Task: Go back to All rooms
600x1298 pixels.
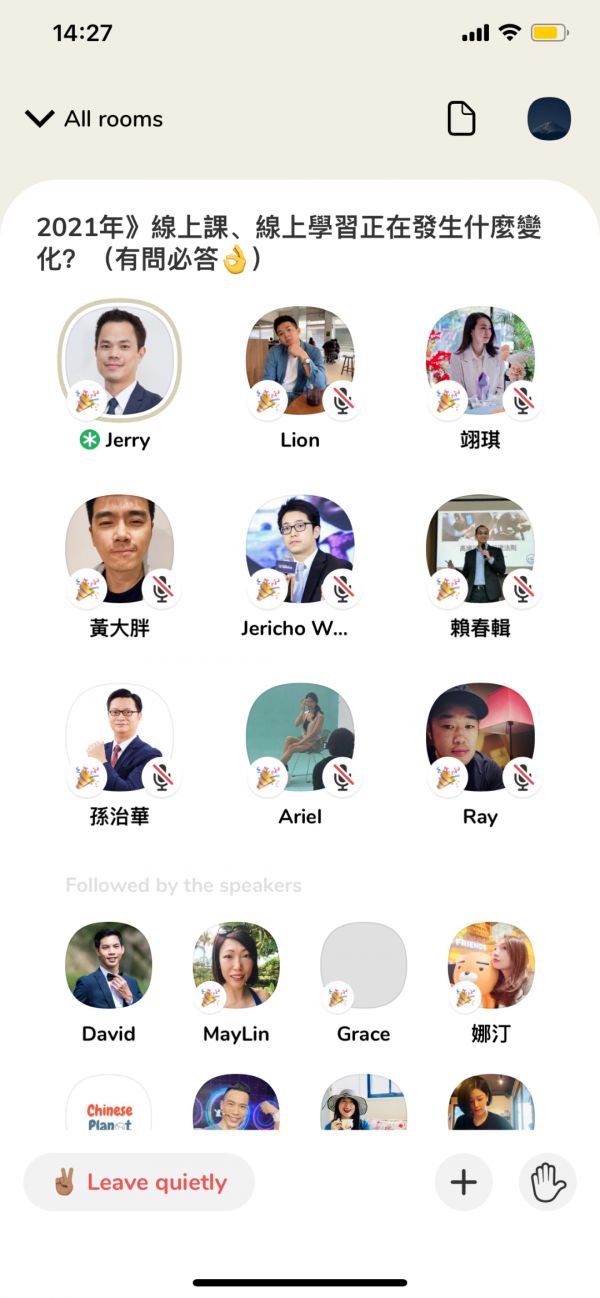Action: click(94, 119)
